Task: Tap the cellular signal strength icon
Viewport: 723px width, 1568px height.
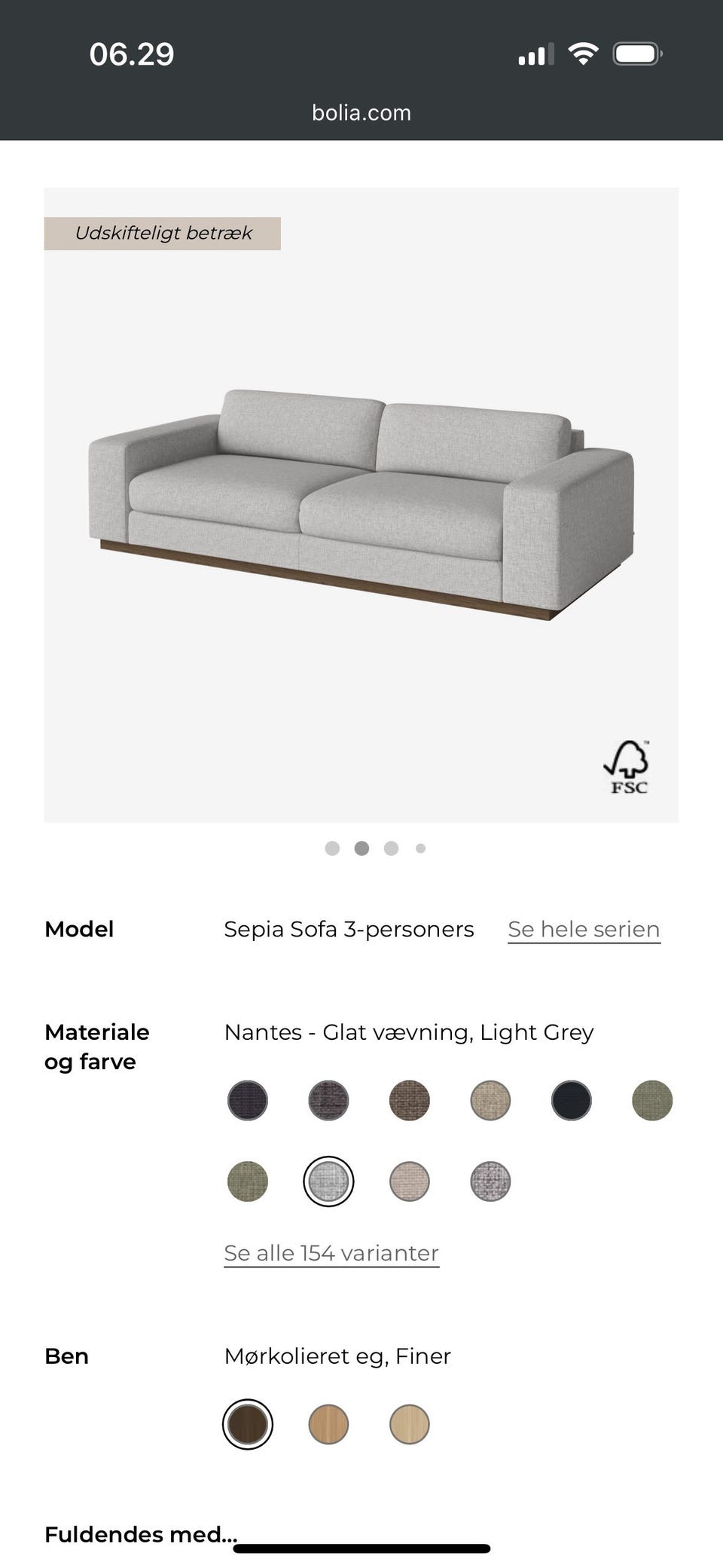Action: point(535,53)
